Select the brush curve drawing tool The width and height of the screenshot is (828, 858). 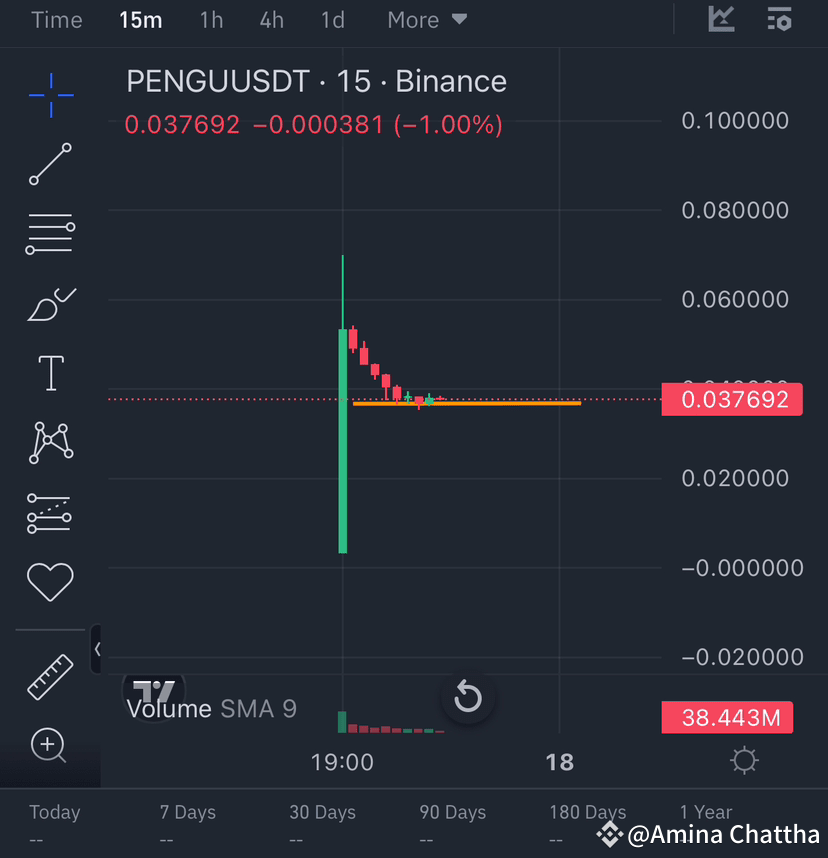[50, 304]
